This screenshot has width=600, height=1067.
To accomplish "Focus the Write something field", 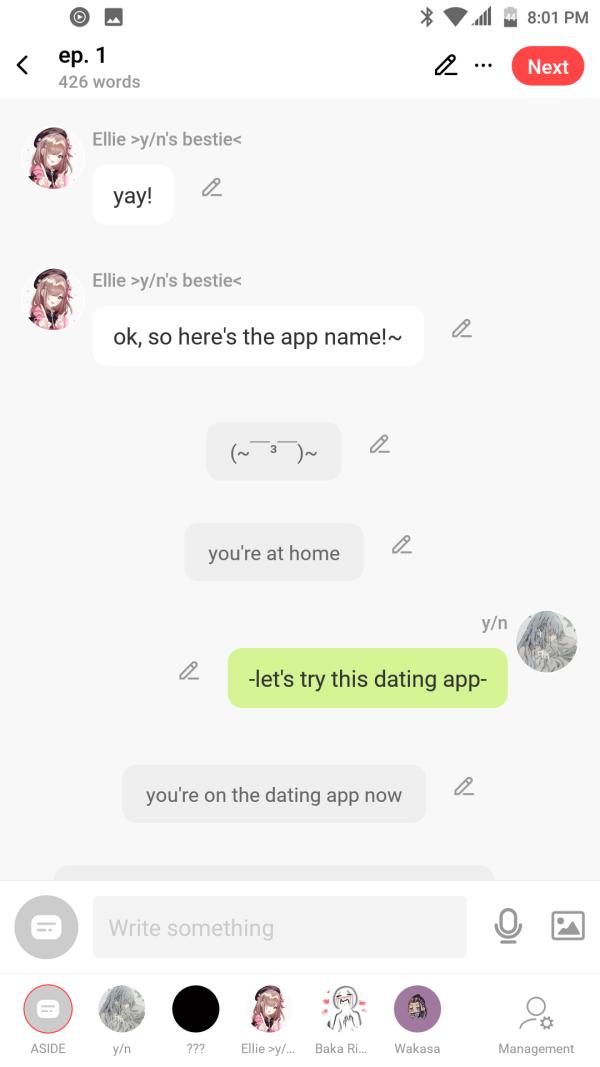I will click(279, 927).
